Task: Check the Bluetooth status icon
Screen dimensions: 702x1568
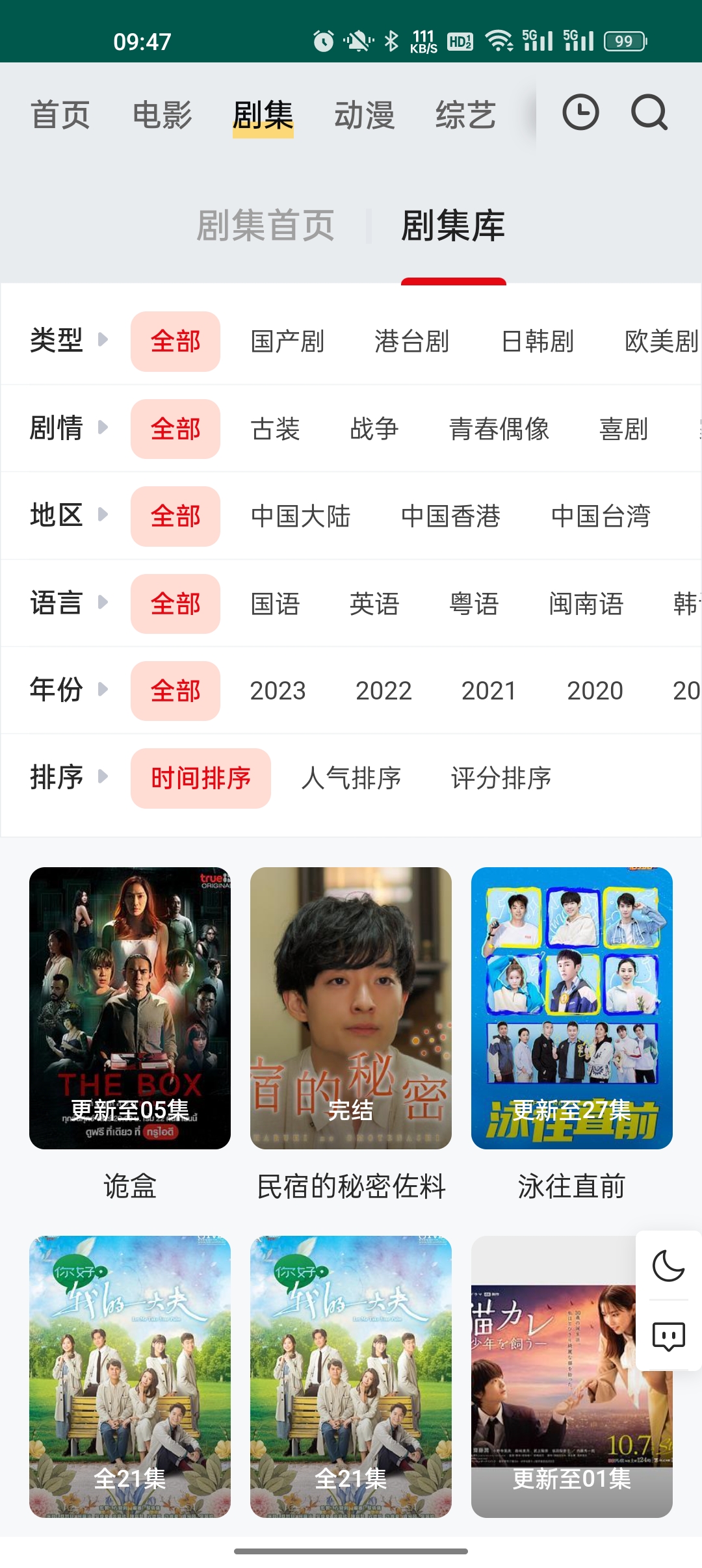Action: (x=391, y=40)
